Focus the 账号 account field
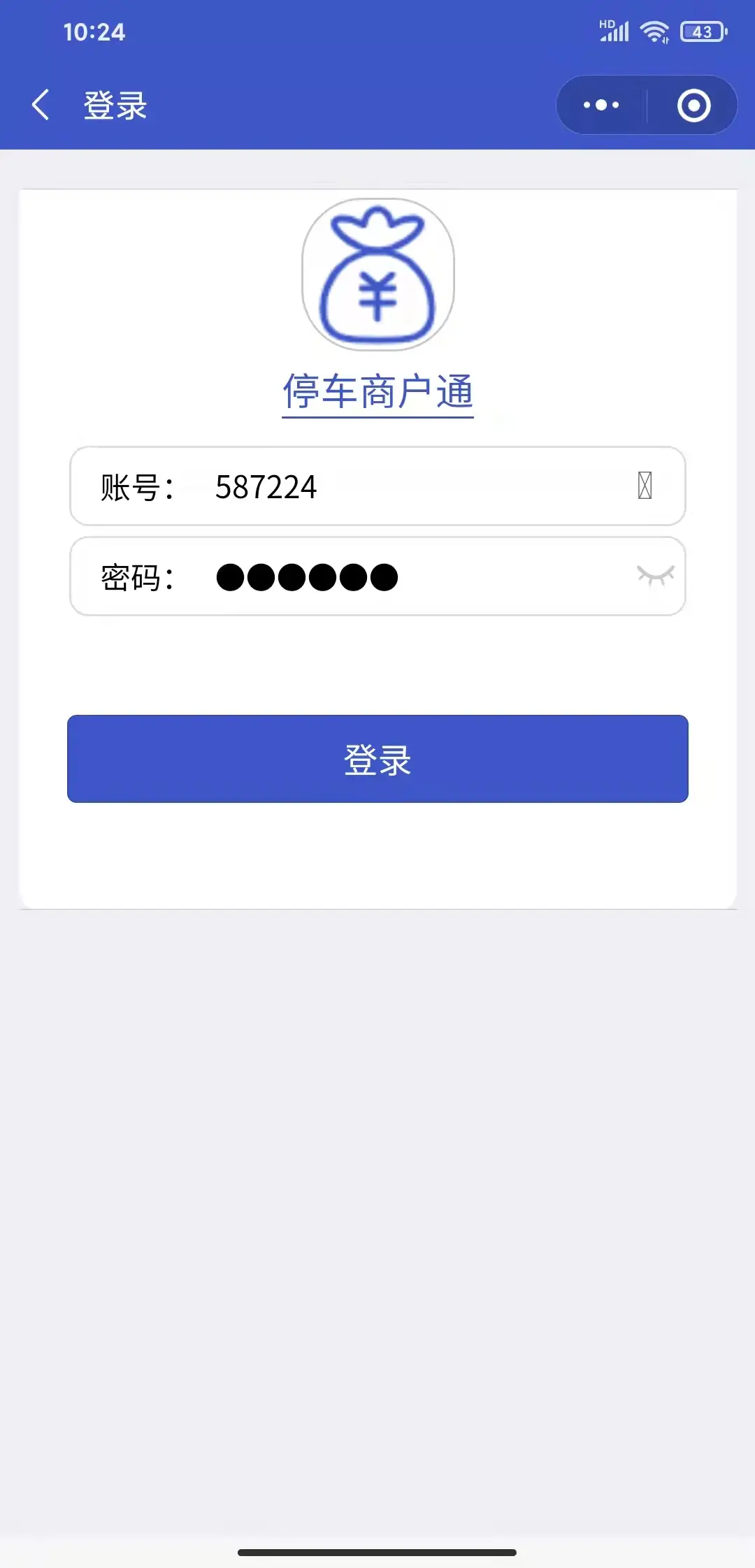Viewport: 755px width, 1568px height. pos(405,487)
